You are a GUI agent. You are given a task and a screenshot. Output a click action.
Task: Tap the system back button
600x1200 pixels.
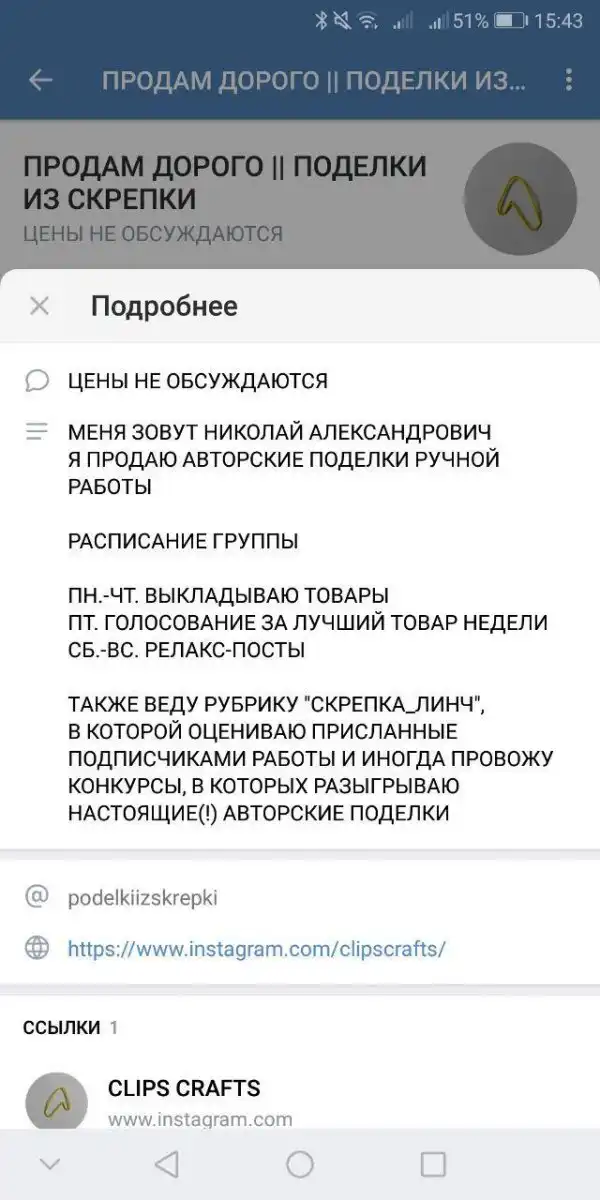(x=167, y=1164)
